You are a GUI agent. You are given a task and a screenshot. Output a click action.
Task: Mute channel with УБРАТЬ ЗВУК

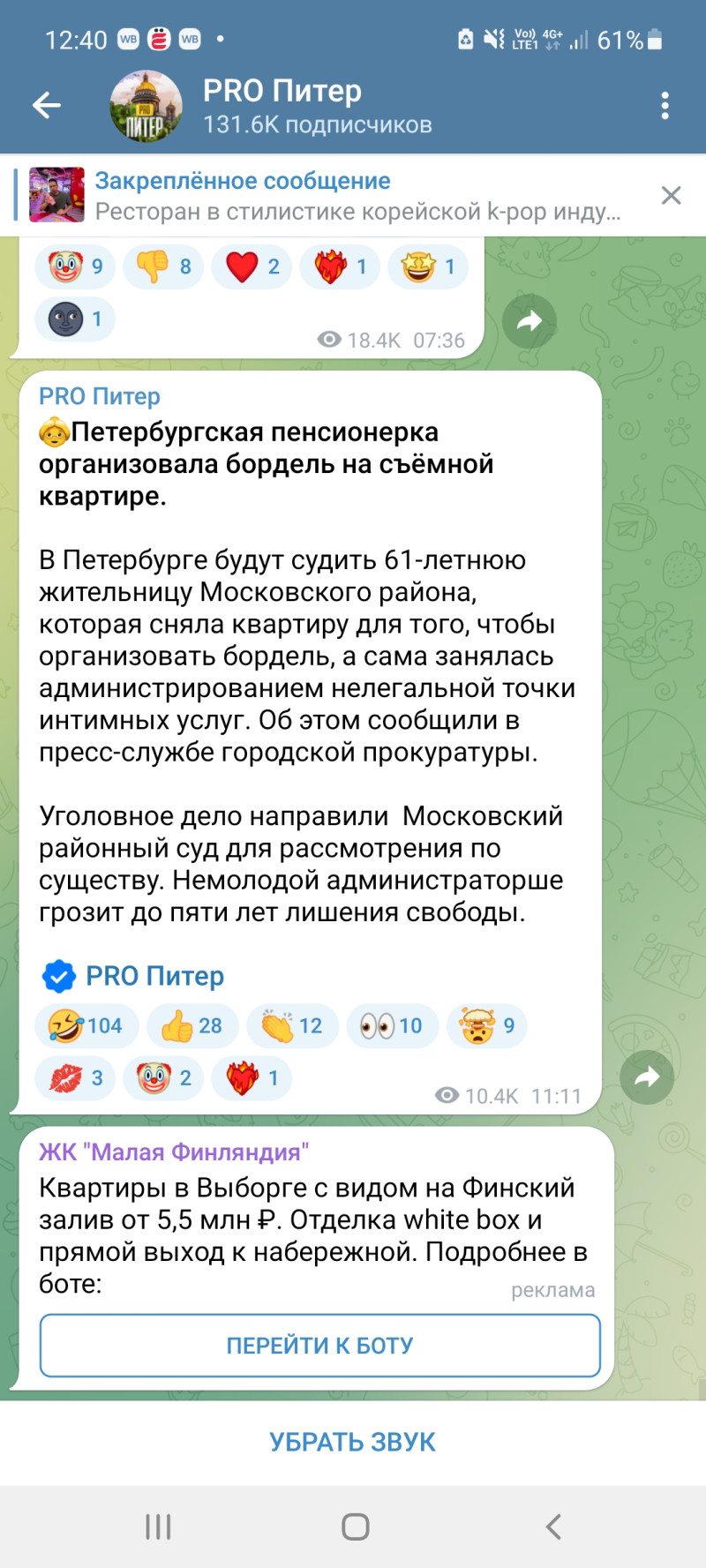[x=353, y=1442]
